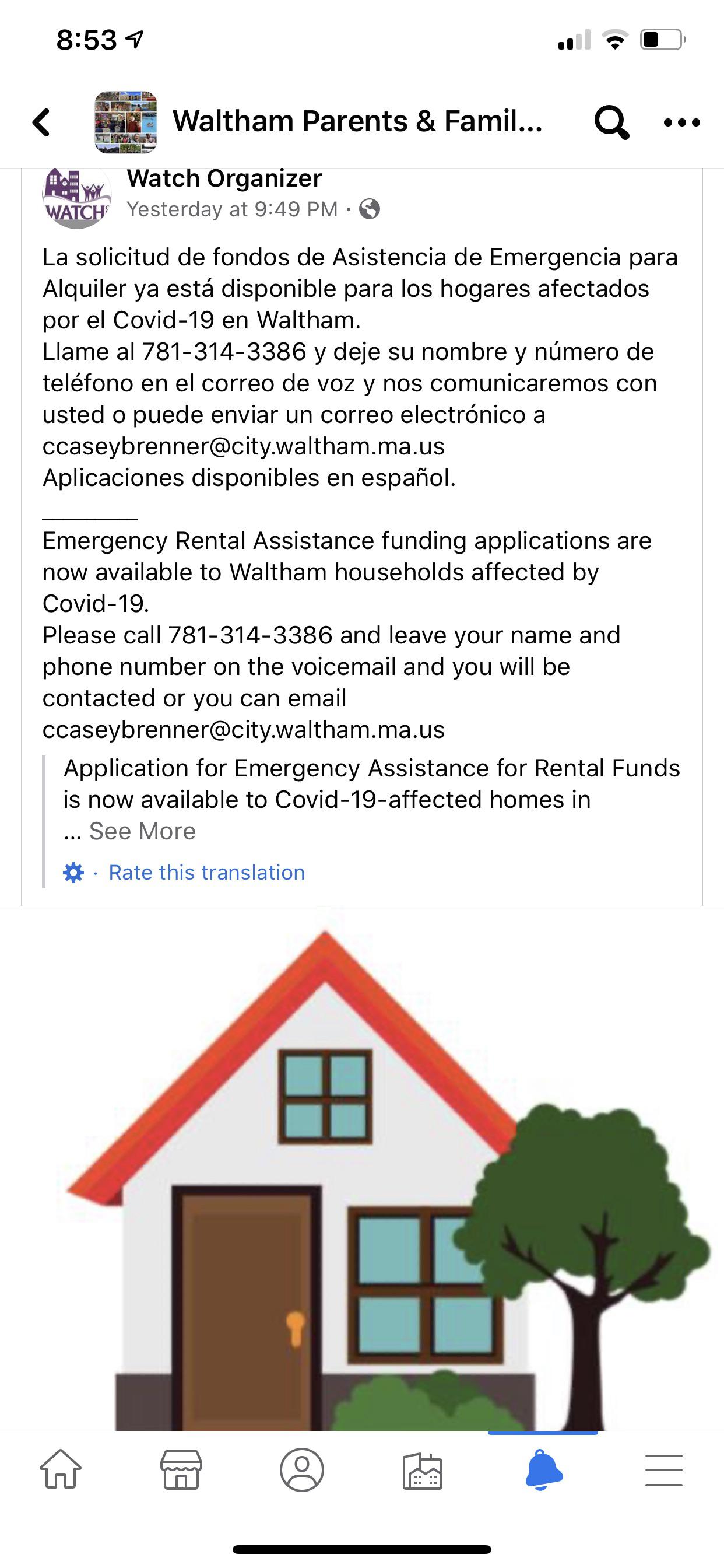Open the Marketplace tab

click(181, 1471)
